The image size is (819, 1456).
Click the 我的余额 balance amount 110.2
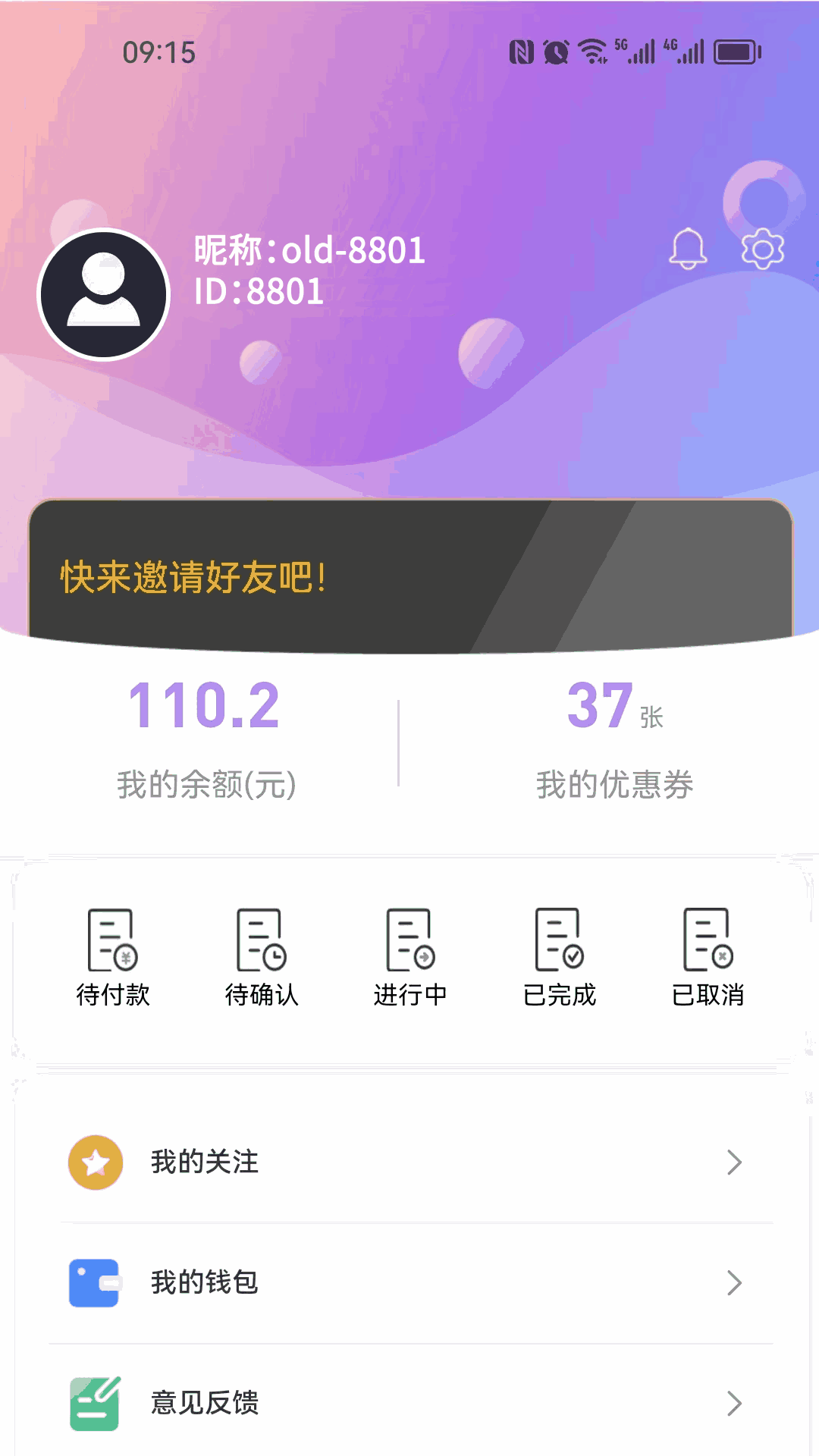click(x=205, y=708)
